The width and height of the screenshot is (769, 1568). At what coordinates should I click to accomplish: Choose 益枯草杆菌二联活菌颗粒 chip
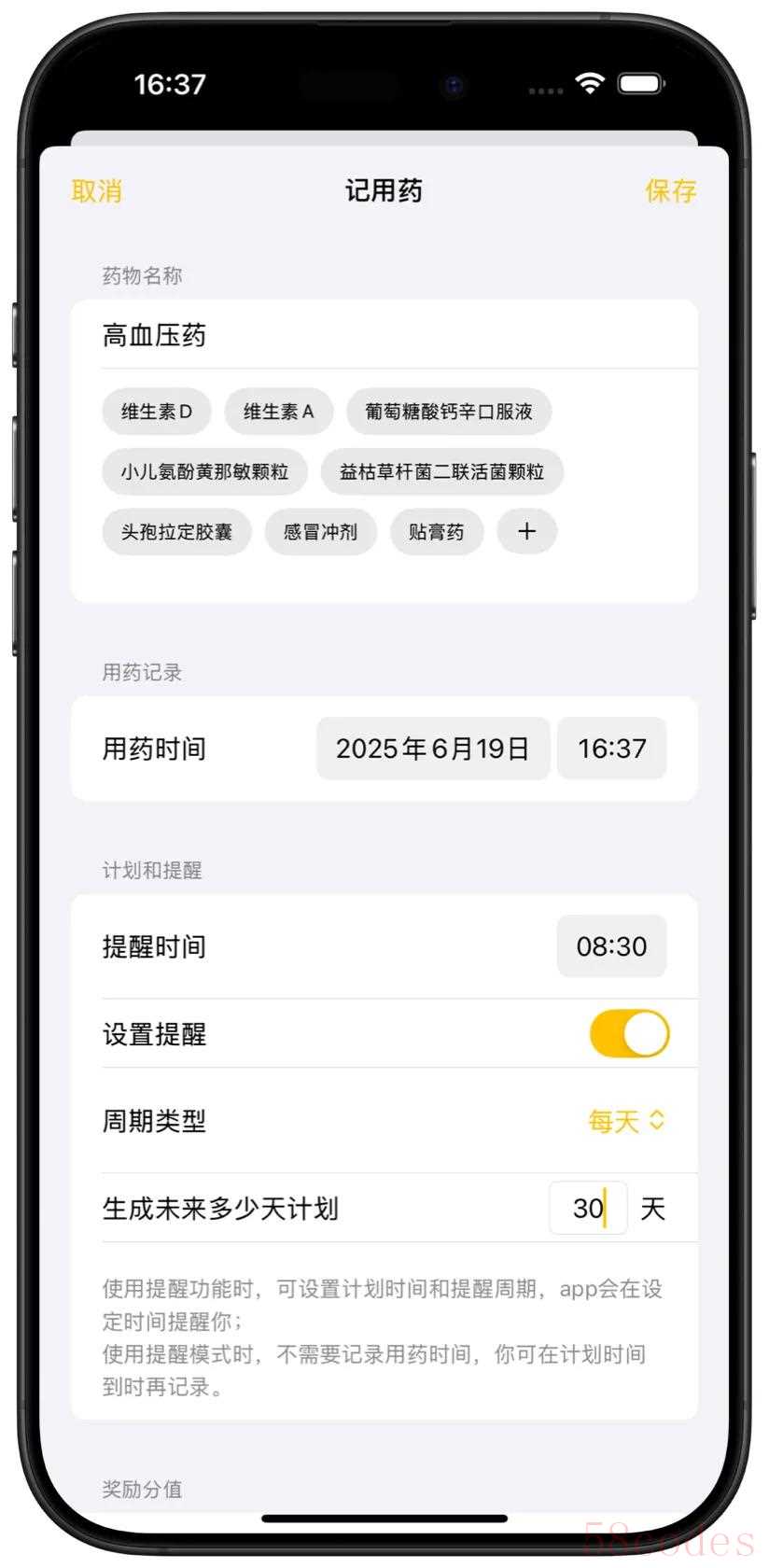441,471
